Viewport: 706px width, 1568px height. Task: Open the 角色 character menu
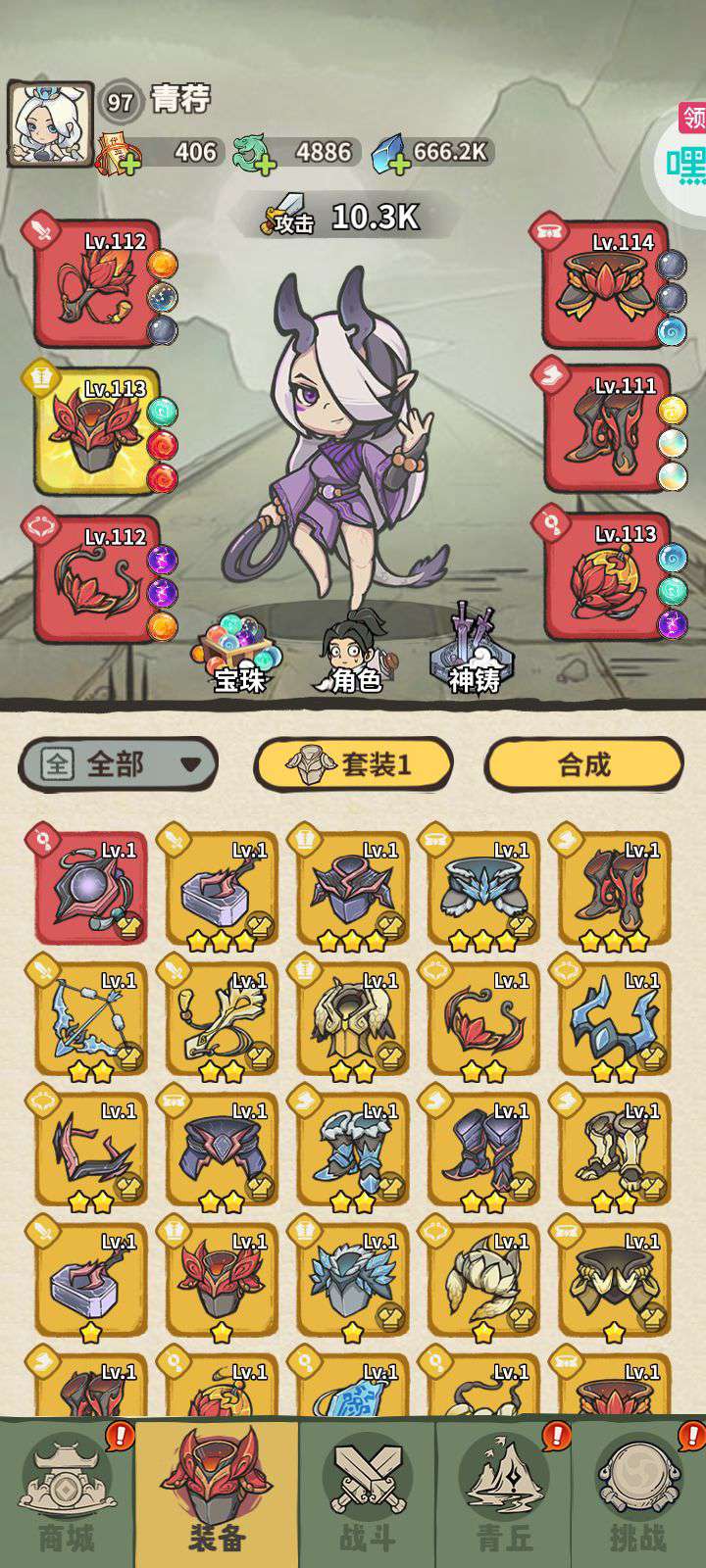pyautogui.click(x=357, y=651)
